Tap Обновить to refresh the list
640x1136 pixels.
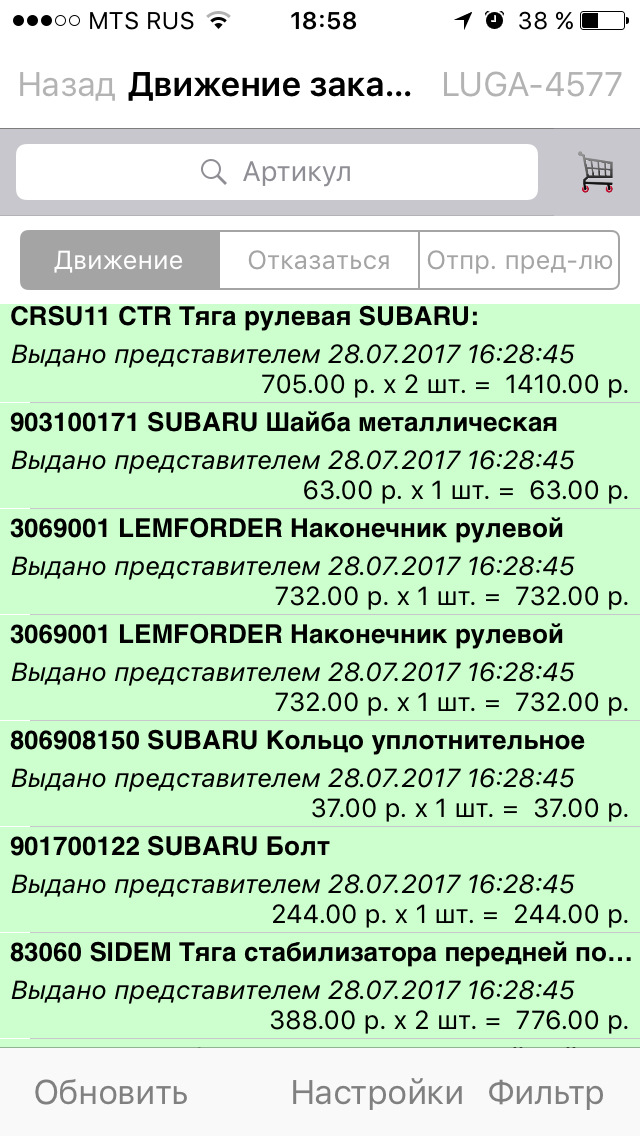coord(111,1093)
